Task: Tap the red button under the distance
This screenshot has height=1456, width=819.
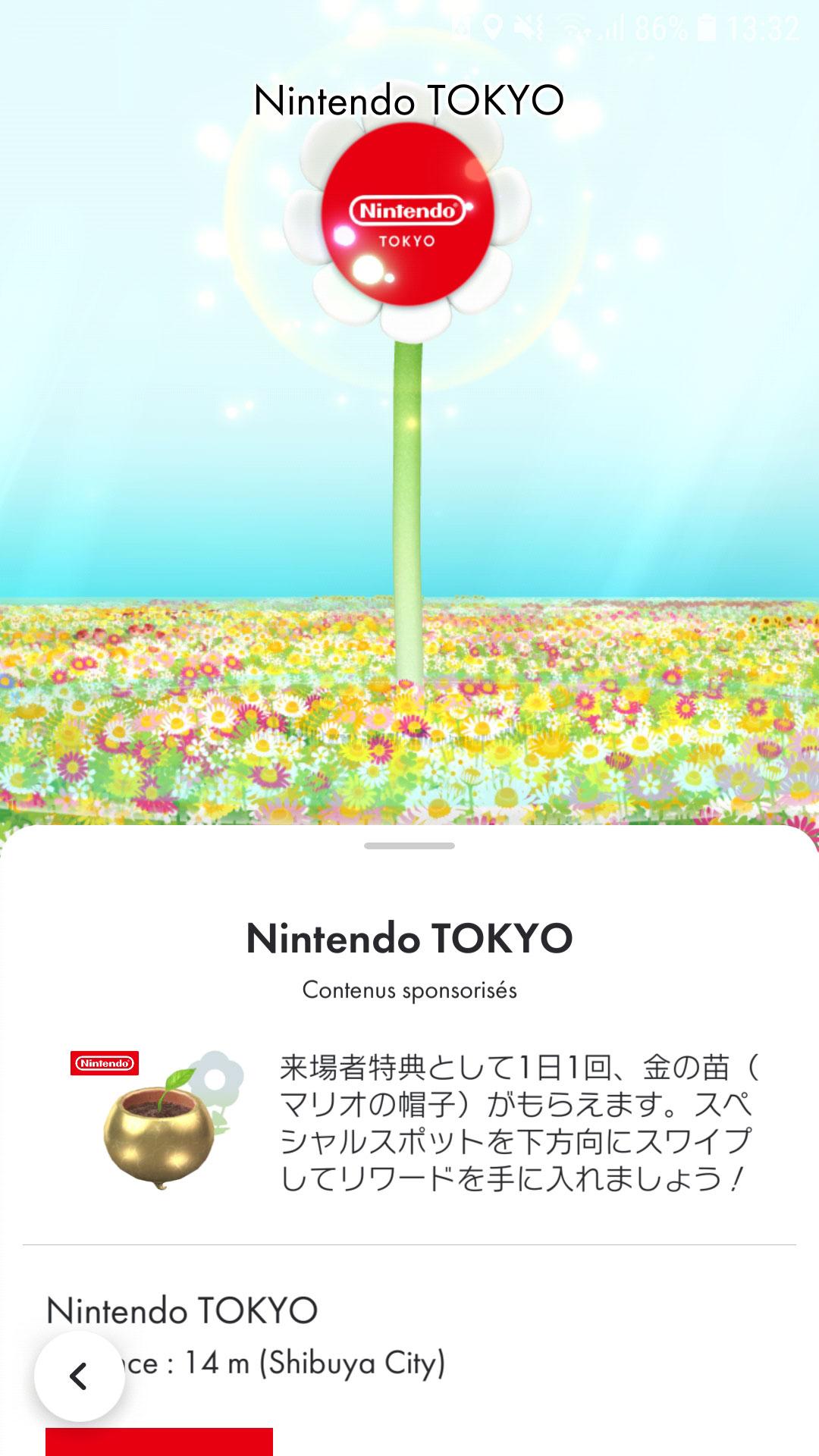Action: (159, 1442)
